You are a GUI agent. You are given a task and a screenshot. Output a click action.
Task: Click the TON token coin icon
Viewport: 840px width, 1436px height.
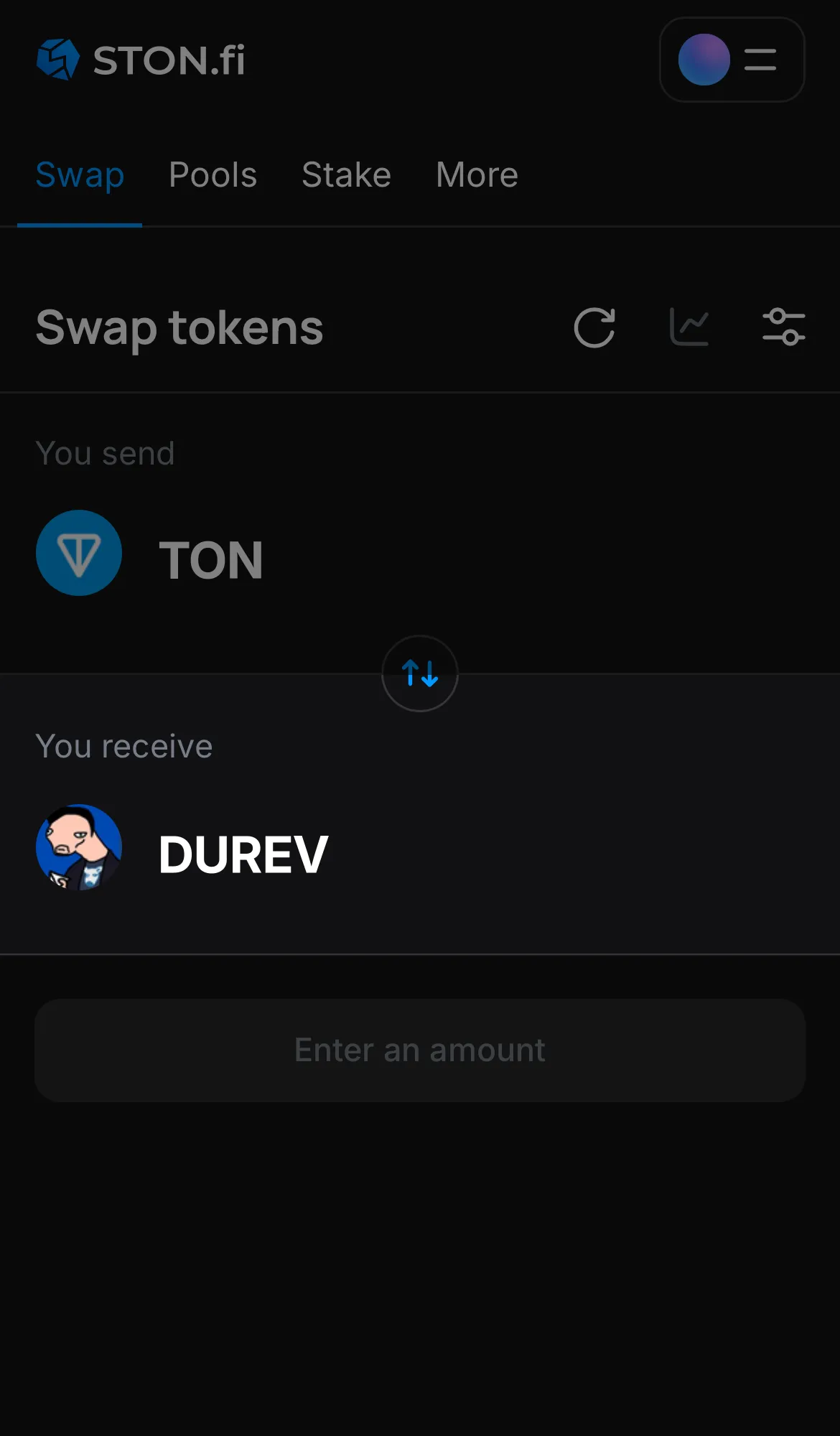pyautogui.click(x=79, y=553)
